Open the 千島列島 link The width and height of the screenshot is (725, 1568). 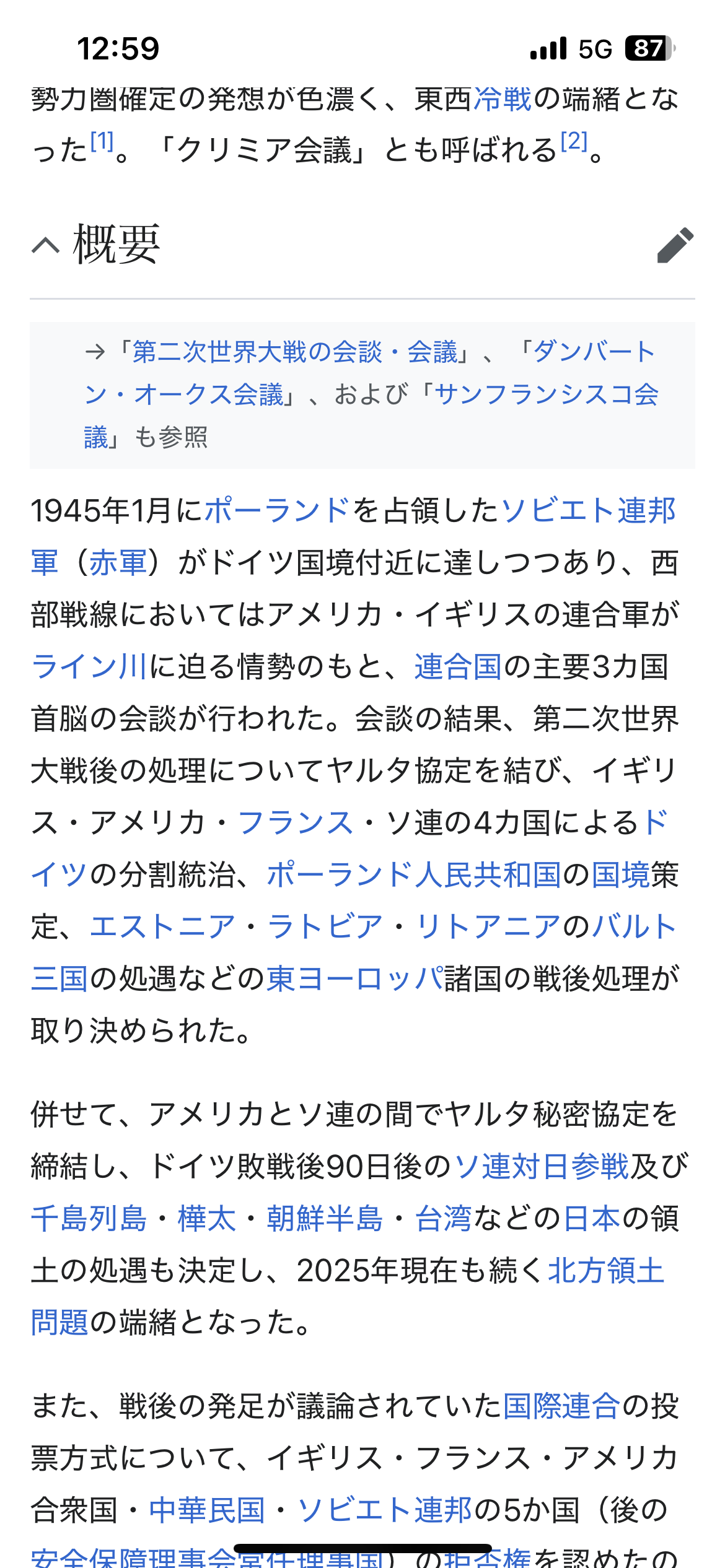point(89,1219)
